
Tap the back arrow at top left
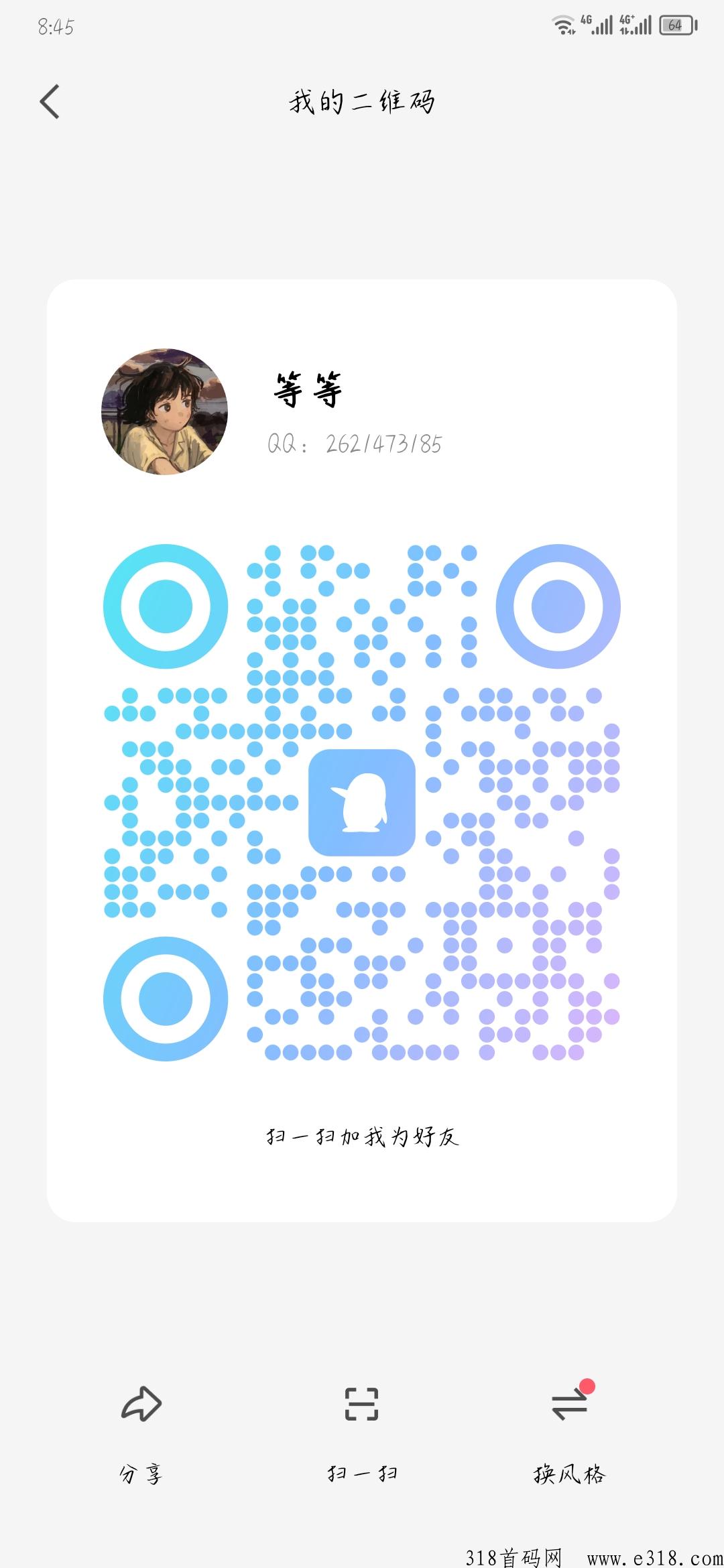49,101
